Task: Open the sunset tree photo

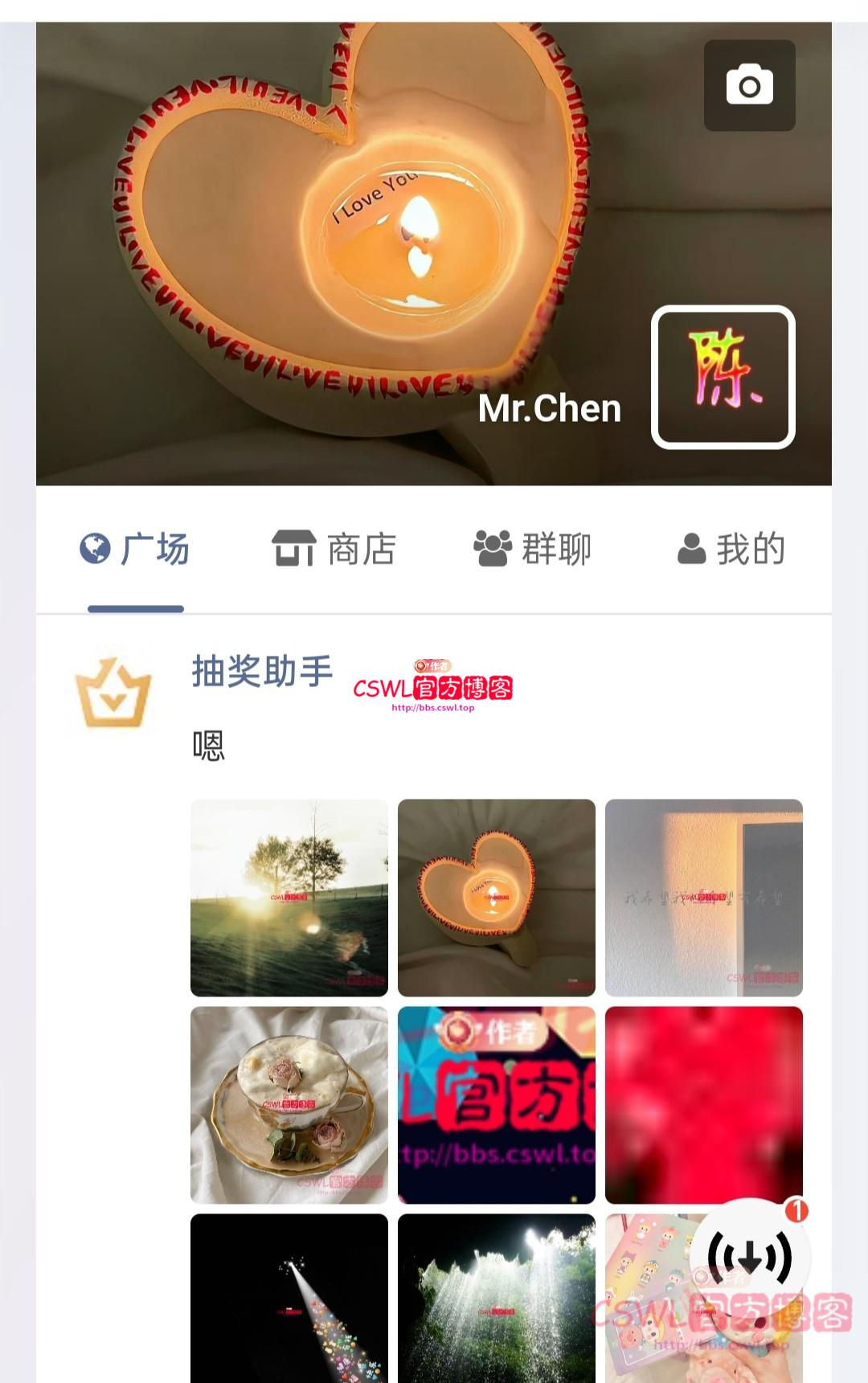Action: (x=289, y=898)
